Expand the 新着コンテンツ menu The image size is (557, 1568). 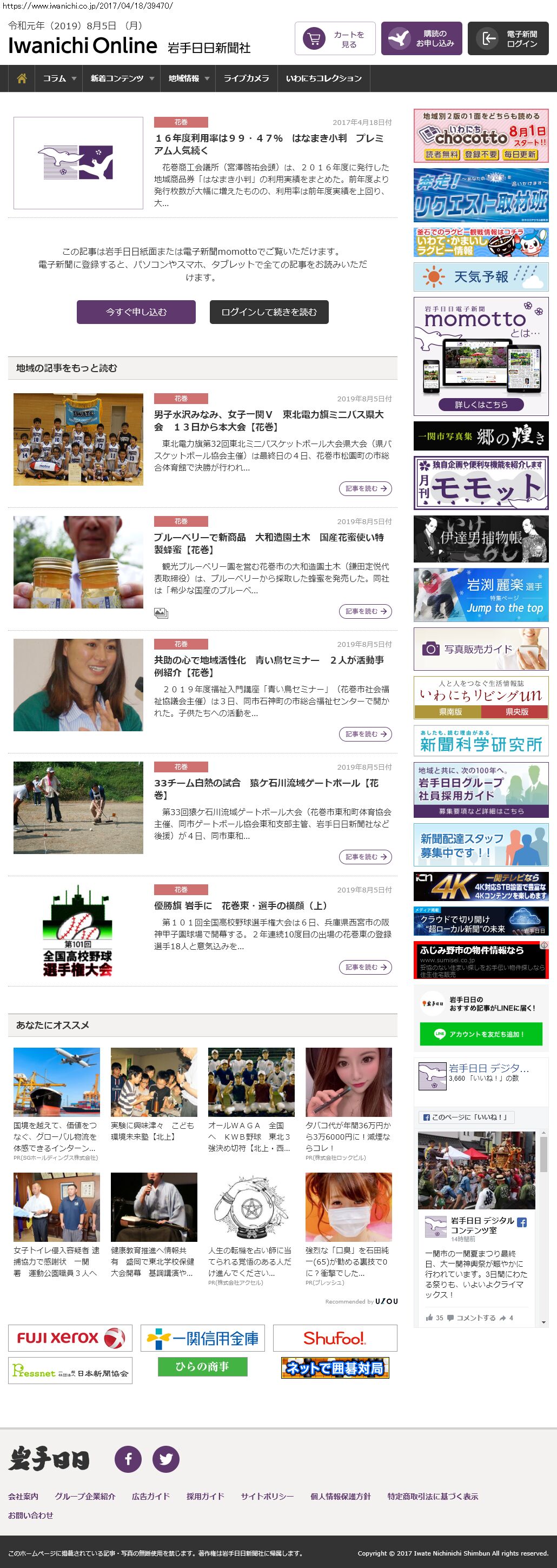tap(122, 78)
